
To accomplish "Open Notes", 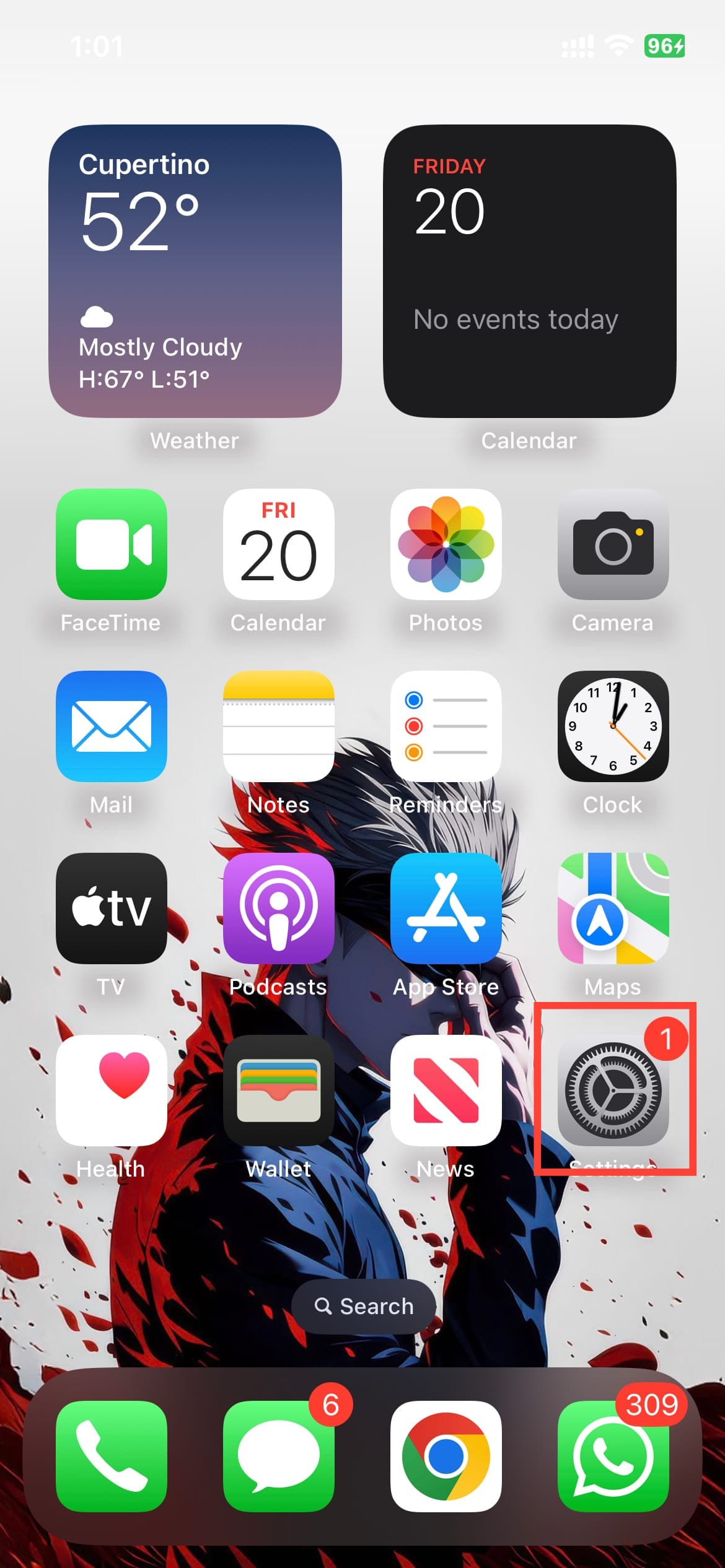I will 278,726.
